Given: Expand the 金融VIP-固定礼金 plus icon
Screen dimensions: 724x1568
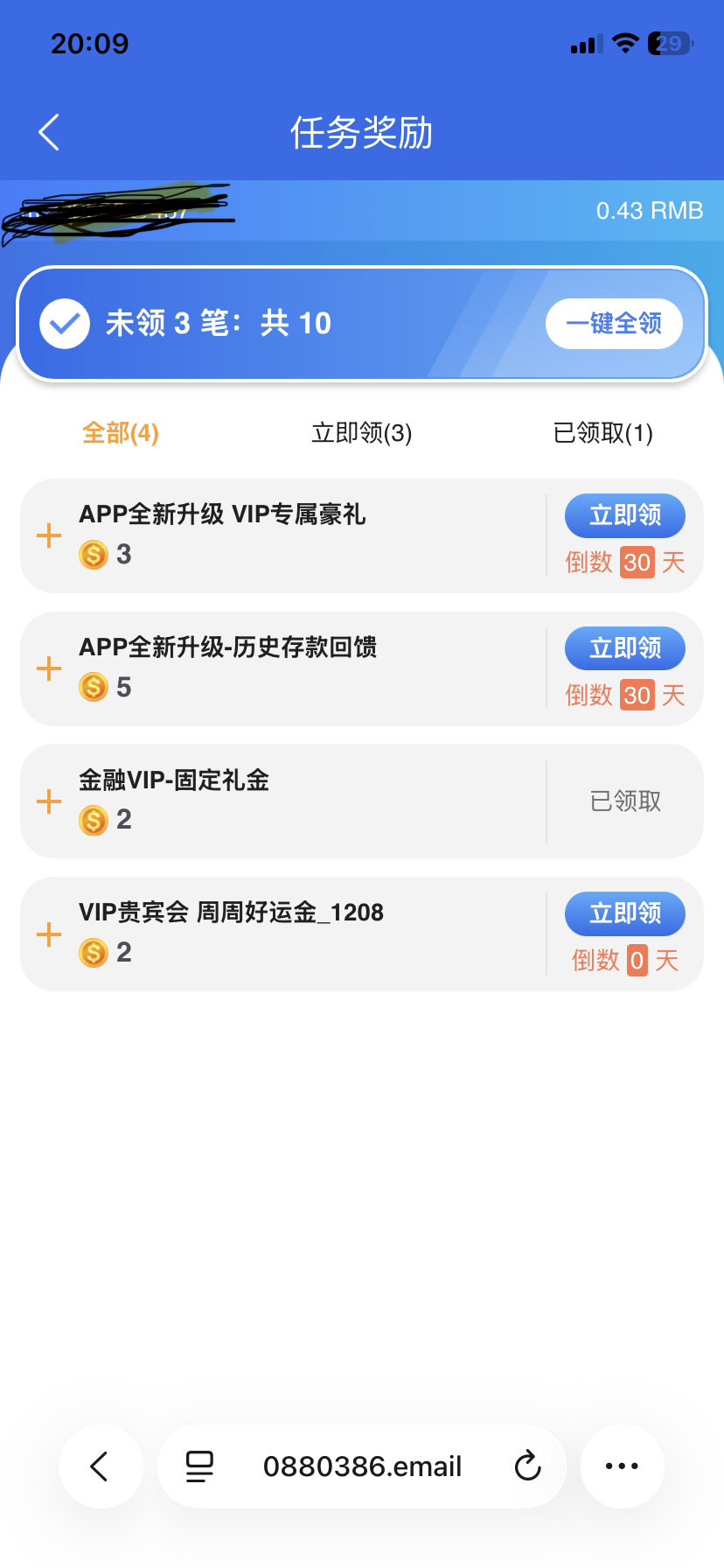Looking at the screenshot, I should coord(49,801).
